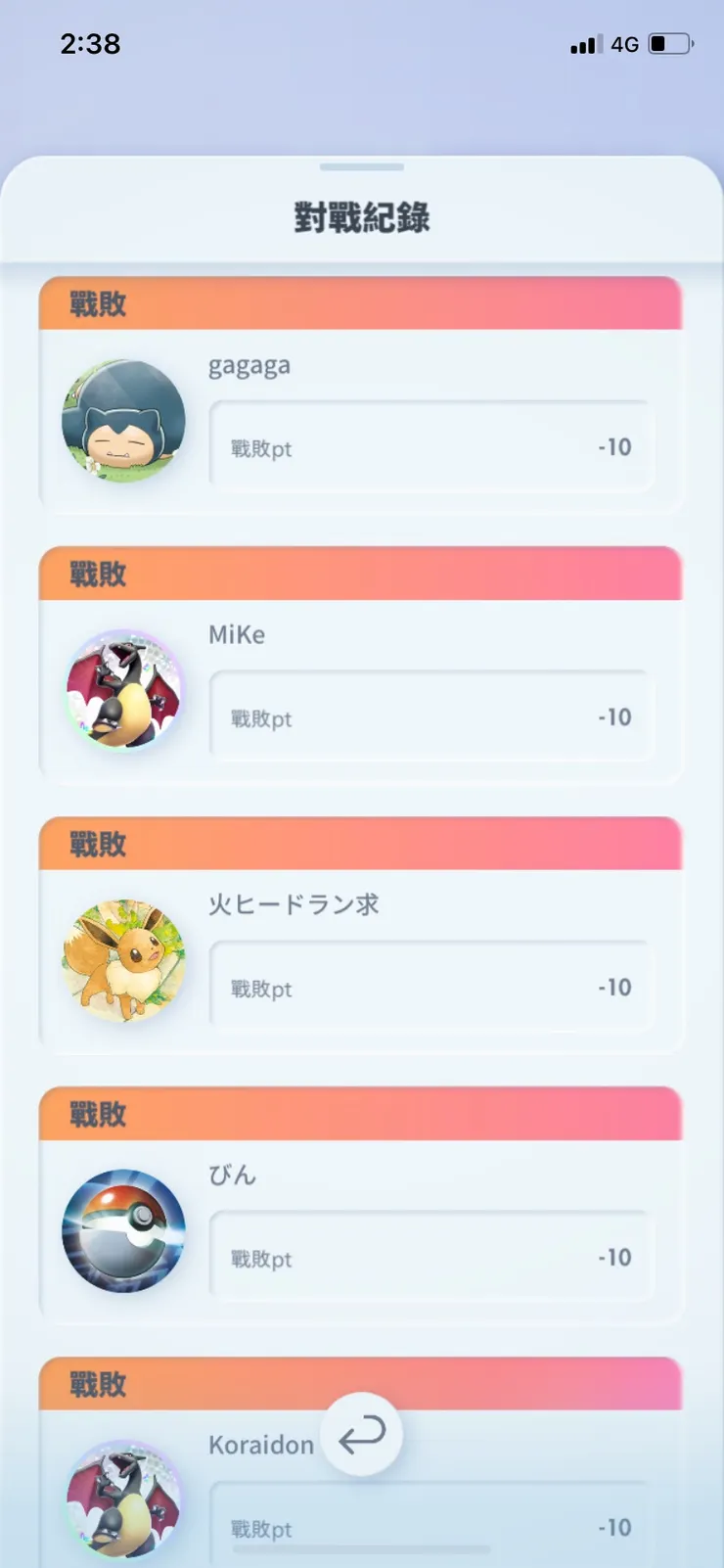
Task: Tap the 戰敗 banner above MiKe's entry
Action: click(x=96, y=574)
